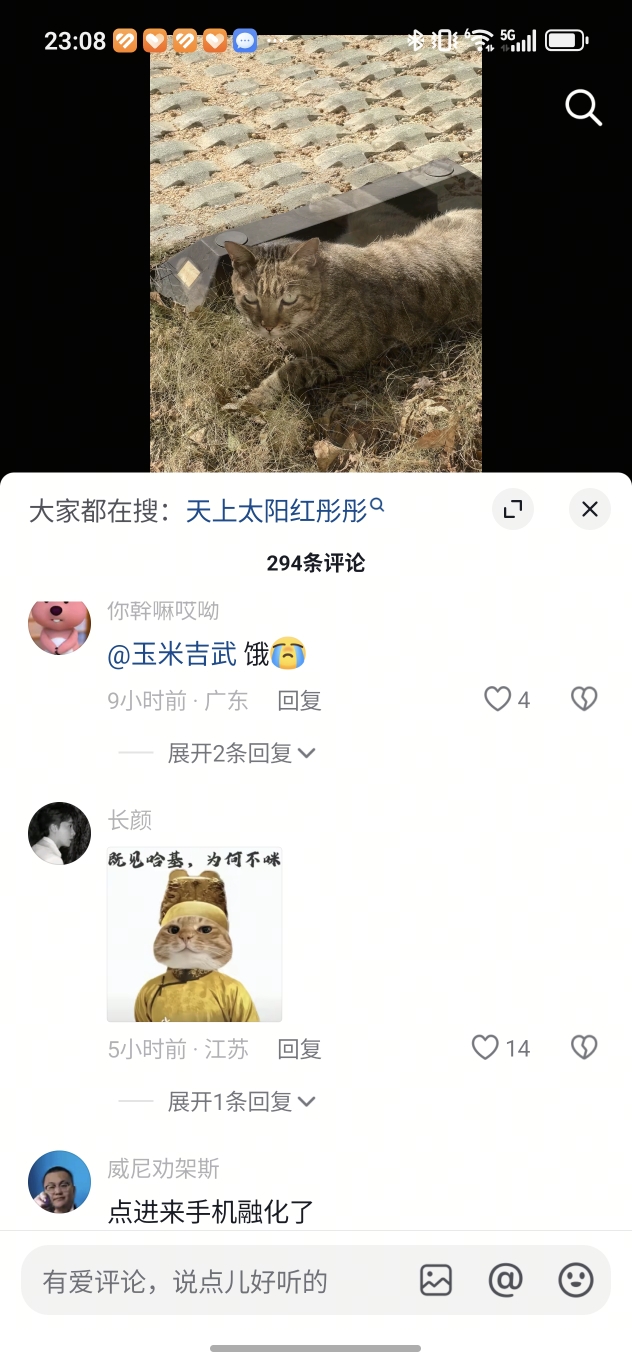The height and width of the screenshot is (1368, 632).
Task: Close the comments panel
Action: (590, 510)
